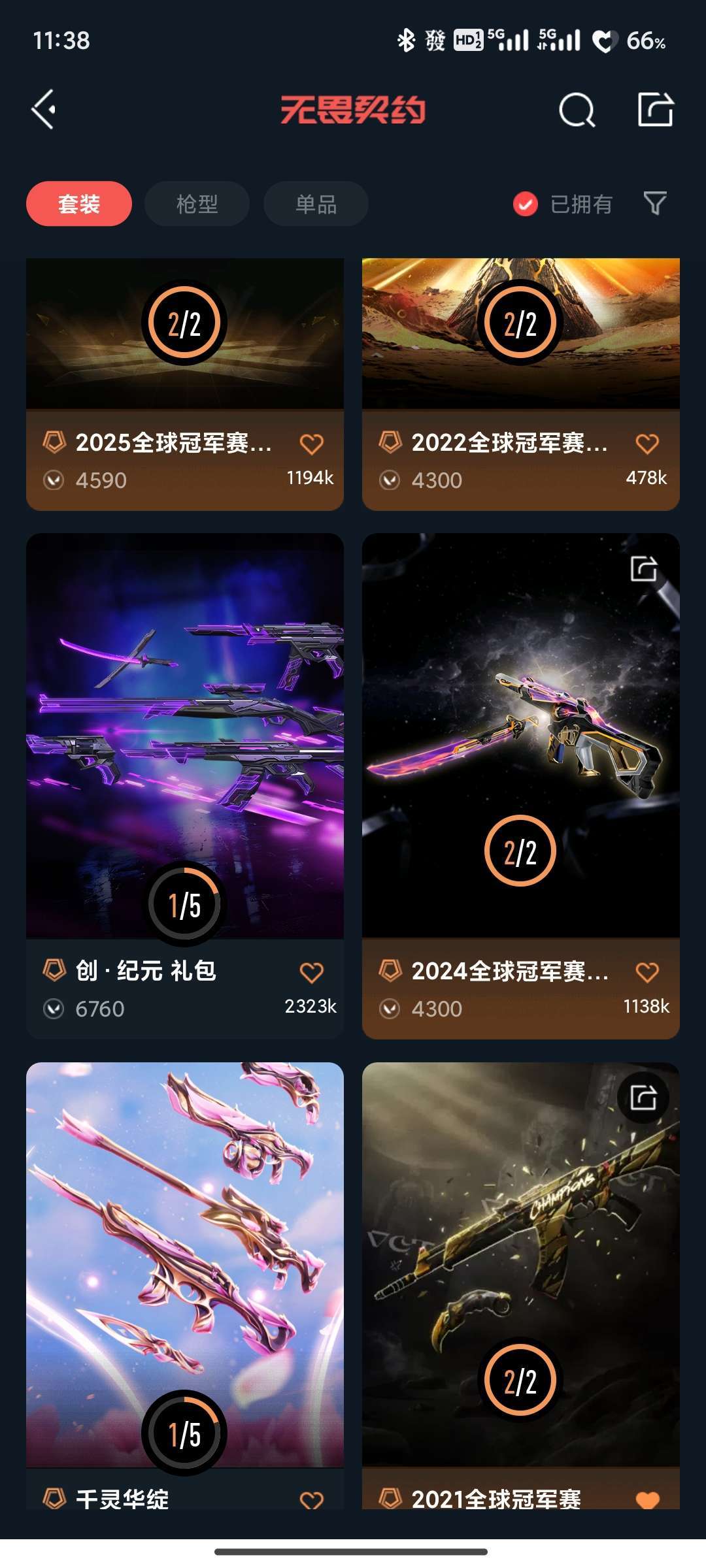Image resolution: width=706 pixels, height=1568 pixels.
Task: Open the filter funnel icon
Action: point(656,204)
